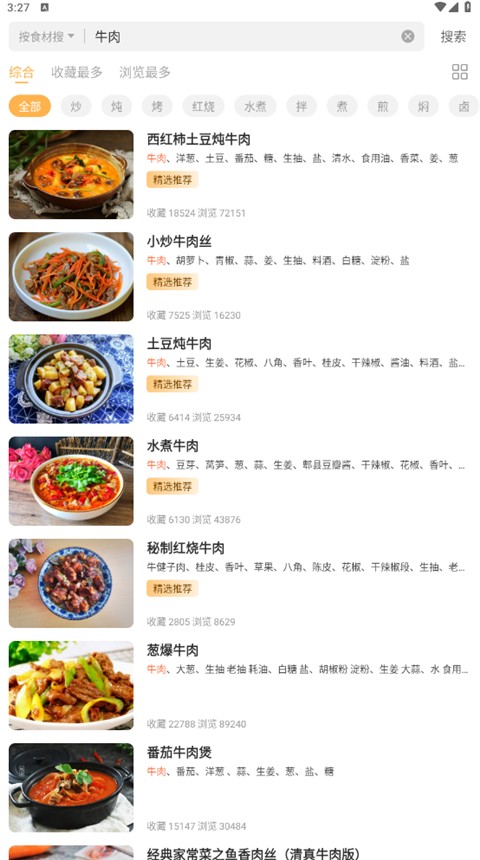Select the 炒 filter chip
The height and width of the screenshot is (860, 480).
[x=76, y=106]
